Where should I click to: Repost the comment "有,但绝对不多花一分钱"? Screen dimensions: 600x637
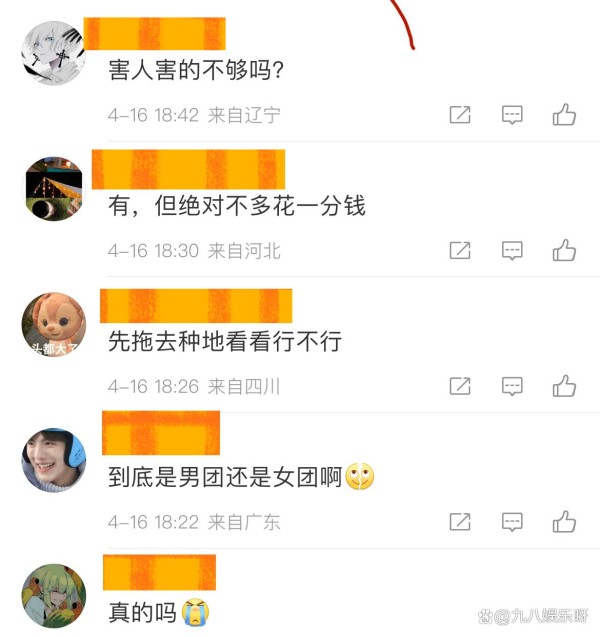point(460,250)
